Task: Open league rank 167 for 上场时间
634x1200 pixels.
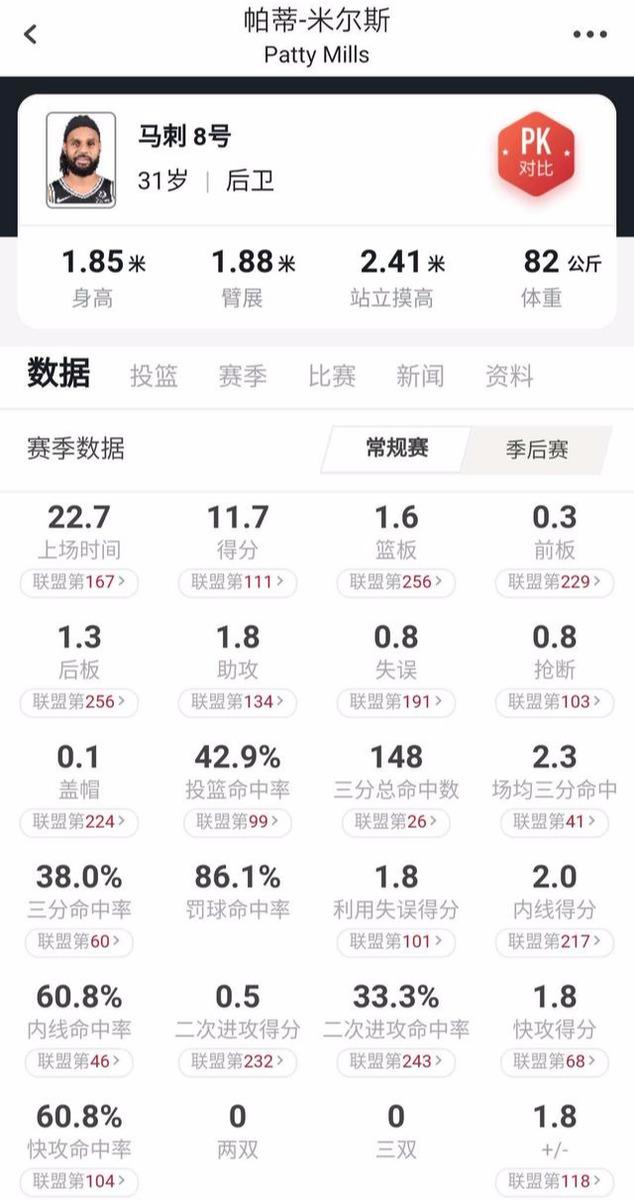Action: click(x=79, y=582)
